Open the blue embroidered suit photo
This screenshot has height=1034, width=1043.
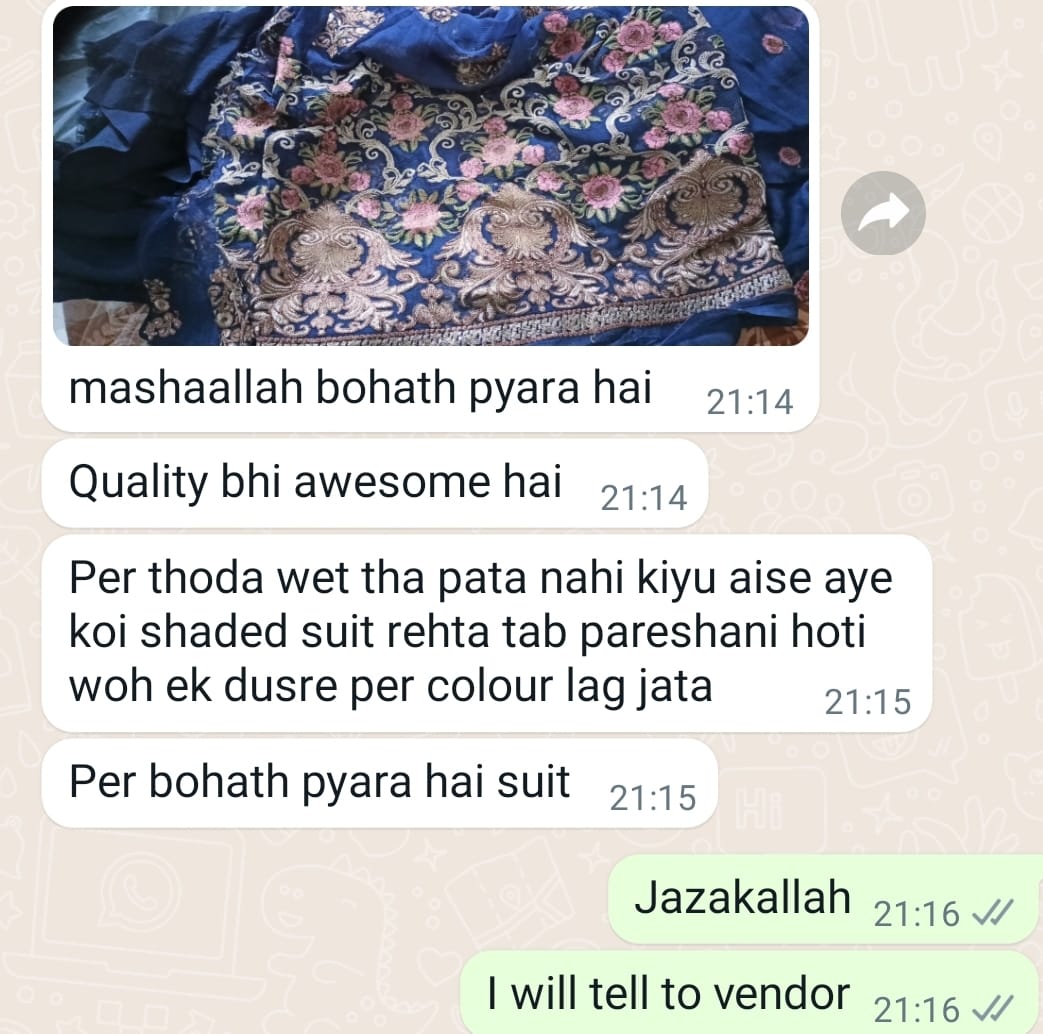(x=430, y=176)
